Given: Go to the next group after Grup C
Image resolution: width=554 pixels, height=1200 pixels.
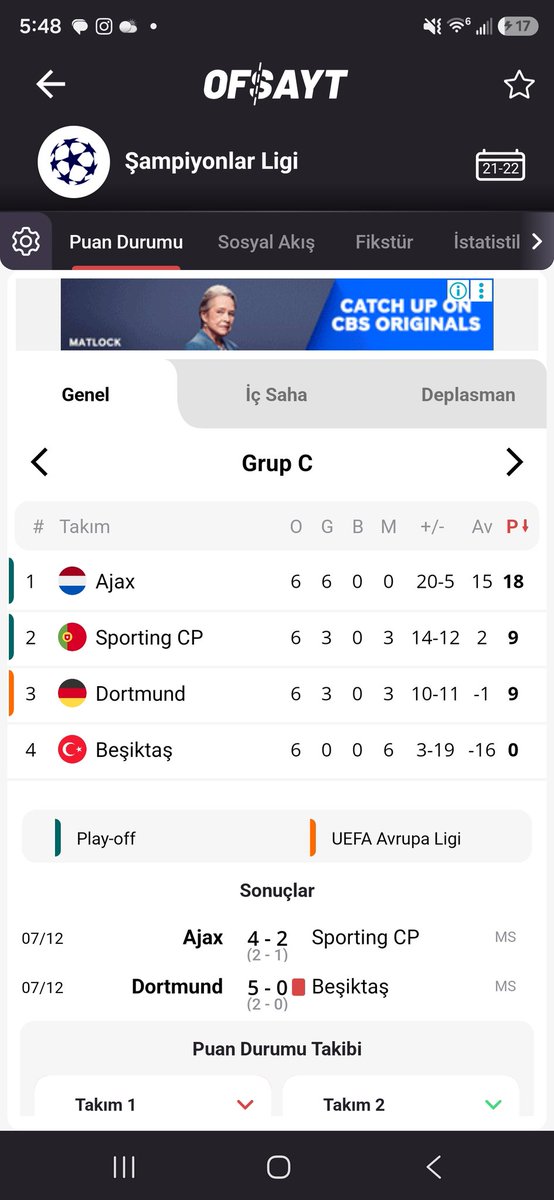Looking at the screenshot, I should 514,462.
